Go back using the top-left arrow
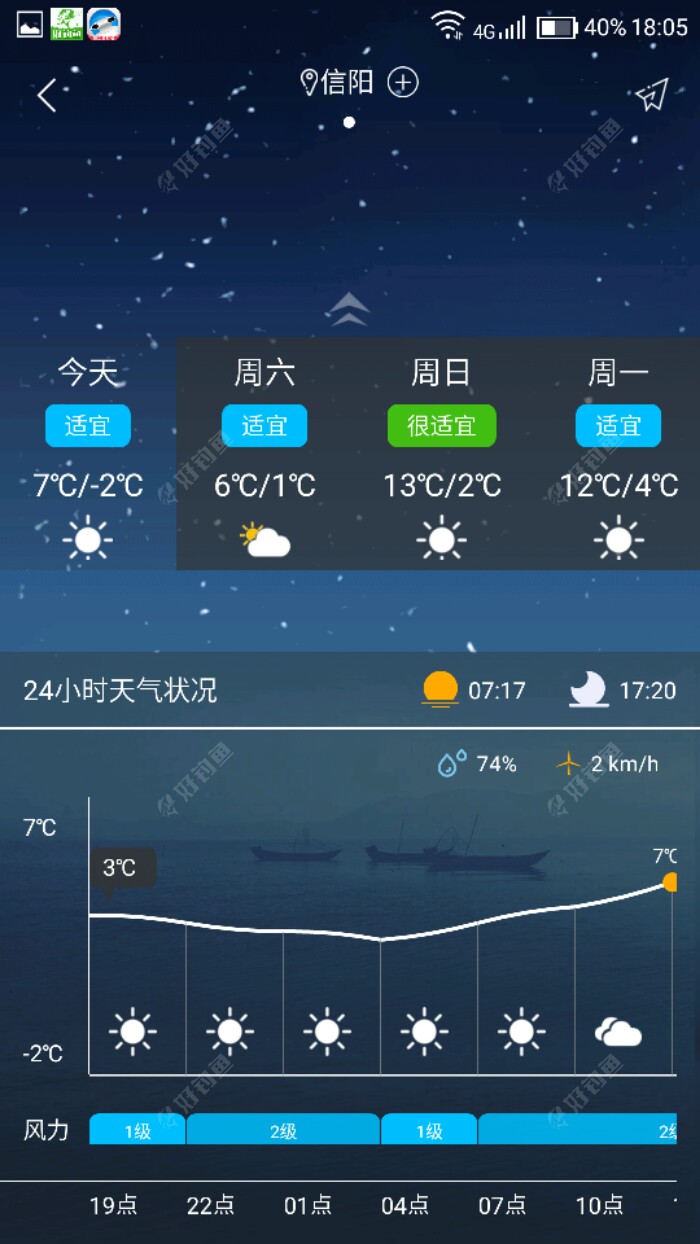 (x=47, y=95)
